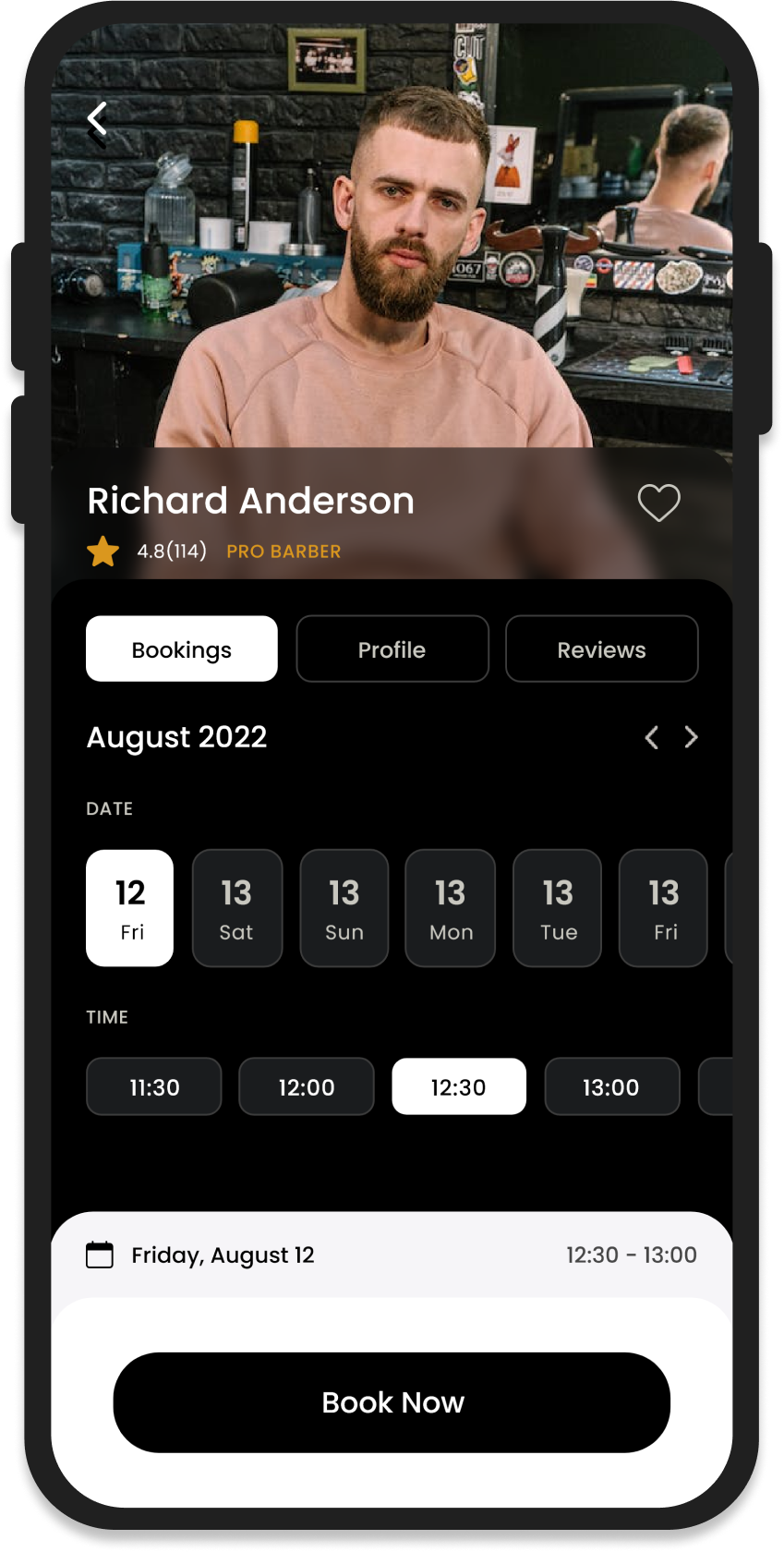Select the 12:30 time slot
The height and width of the screenshot is (1552, 784).
[x=459, y=1087]
